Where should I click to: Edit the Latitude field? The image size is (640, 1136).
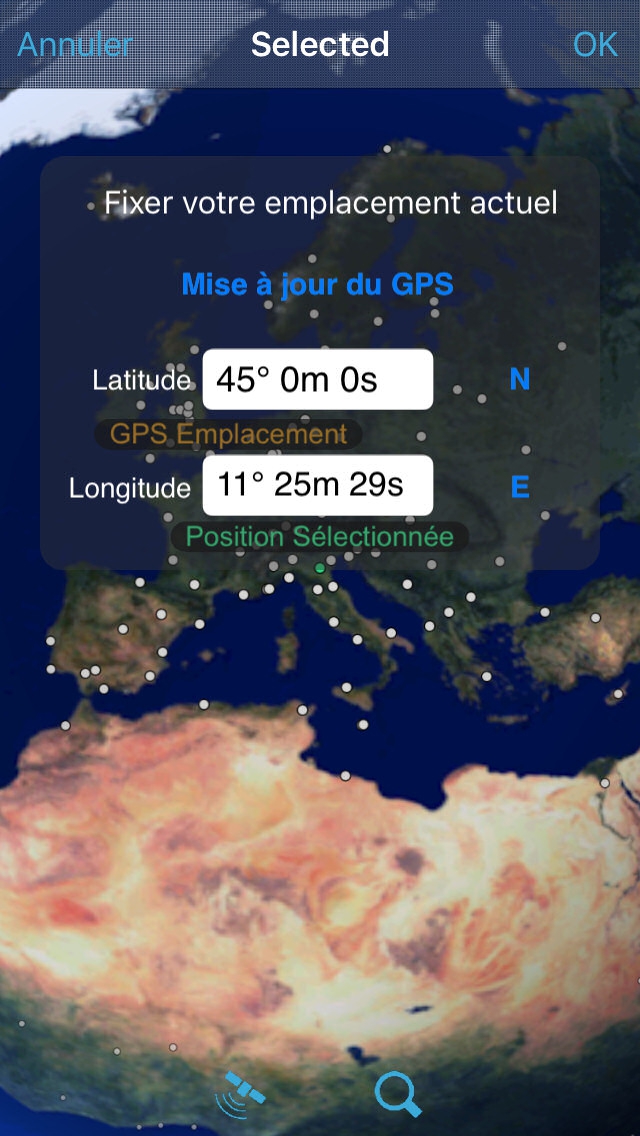[x=318, y=380]
